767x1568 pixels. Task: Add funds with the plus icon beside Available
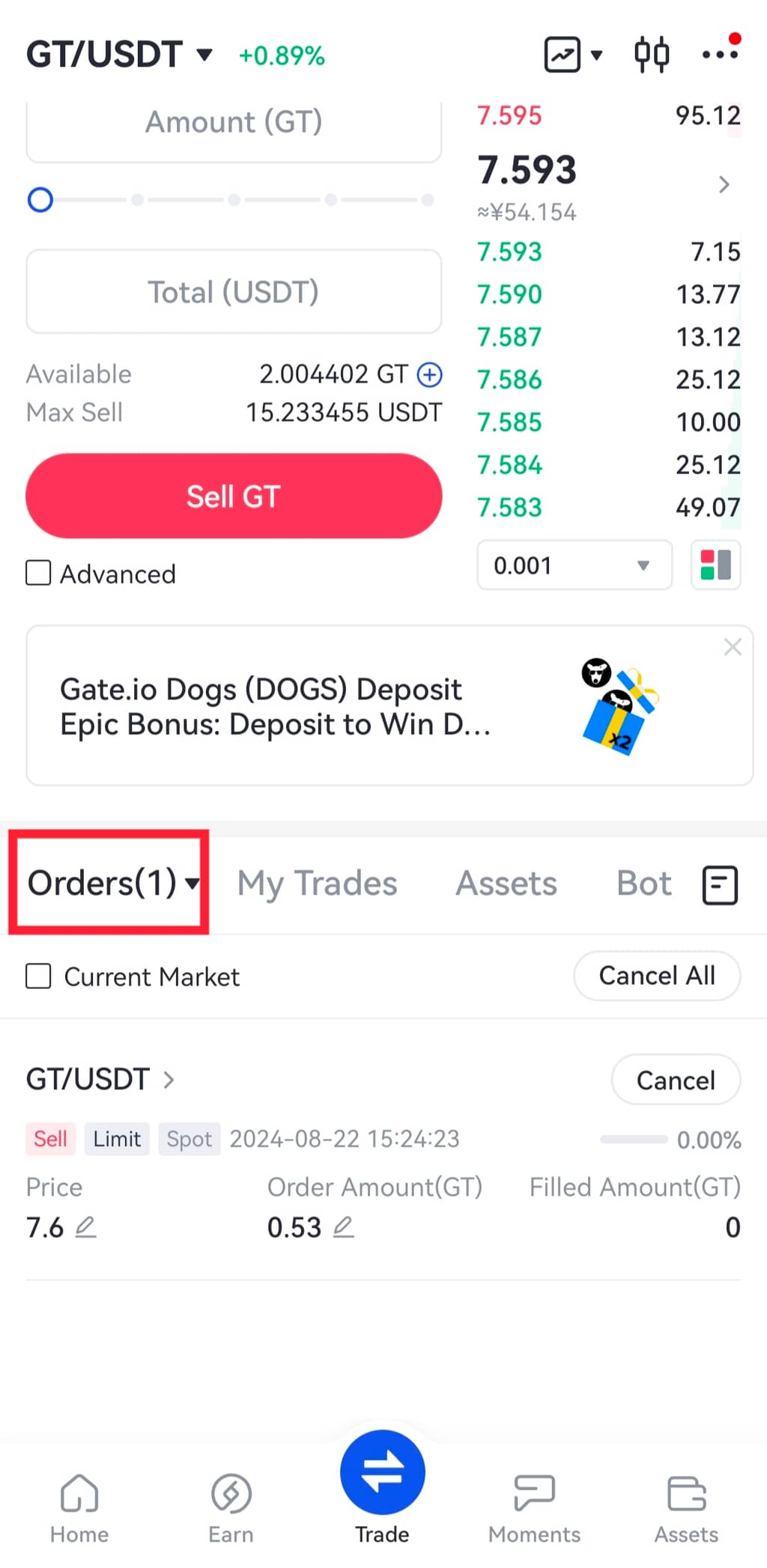(x=430, y=374)
